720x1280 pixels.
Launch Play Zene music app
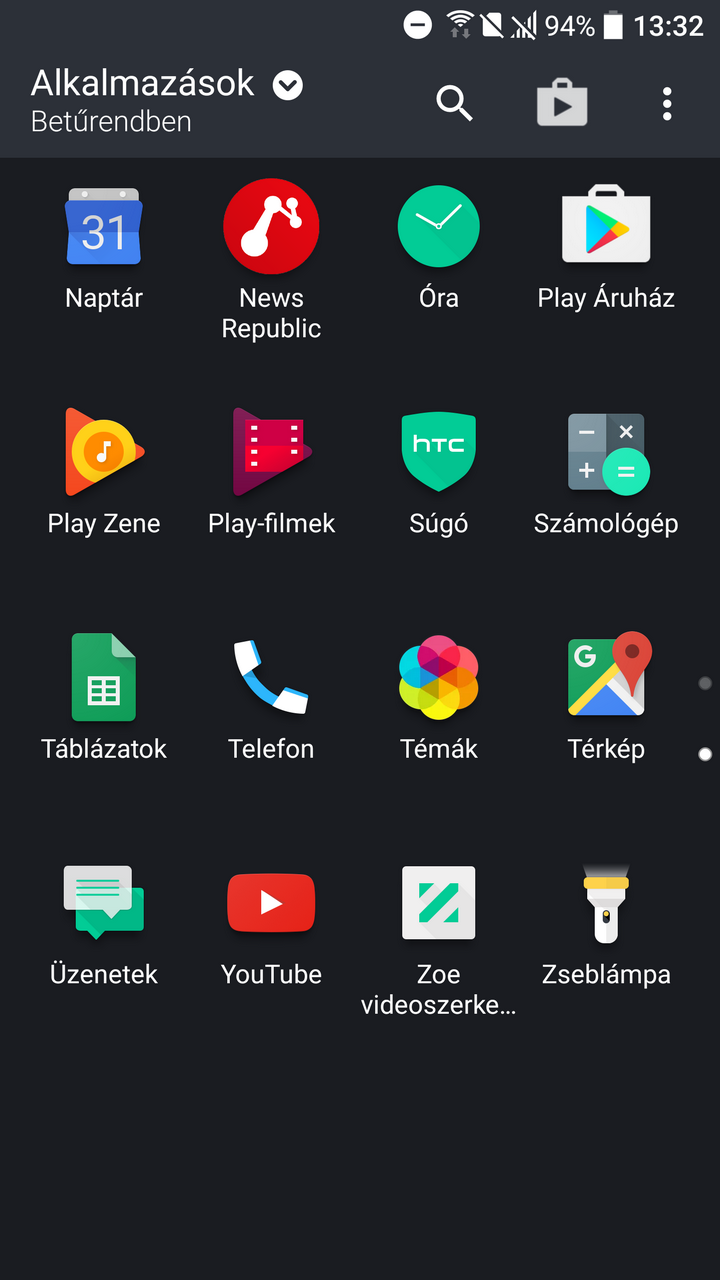click(104, 452)
